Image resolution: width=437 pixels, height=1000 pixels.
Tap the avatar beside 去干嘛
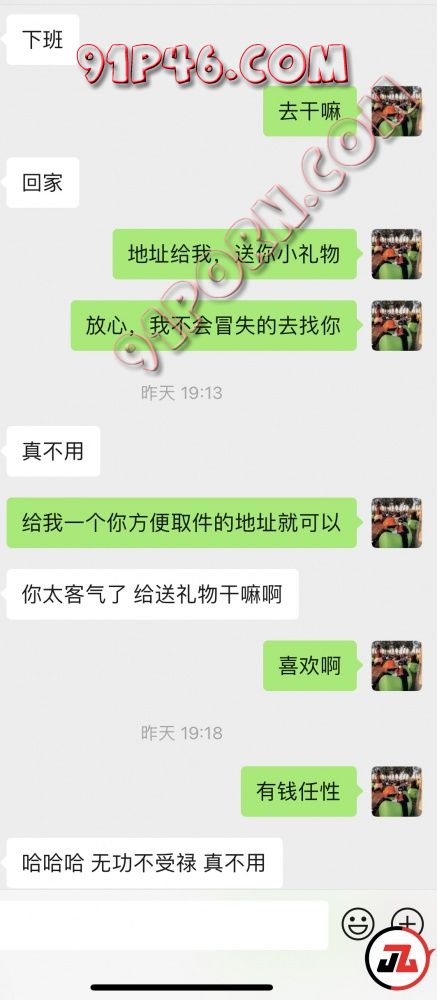point(397,111)
